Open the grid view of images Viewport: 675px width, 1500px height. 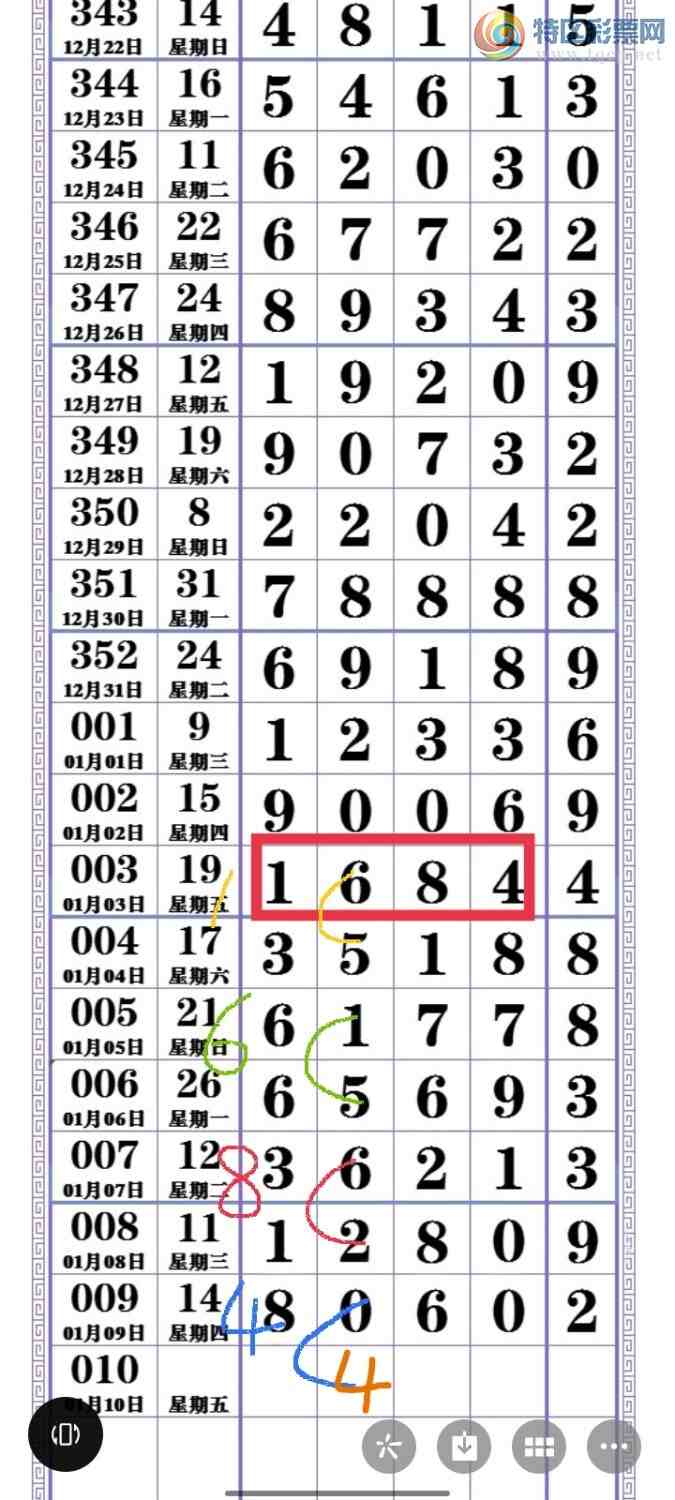click(539, 1447)
